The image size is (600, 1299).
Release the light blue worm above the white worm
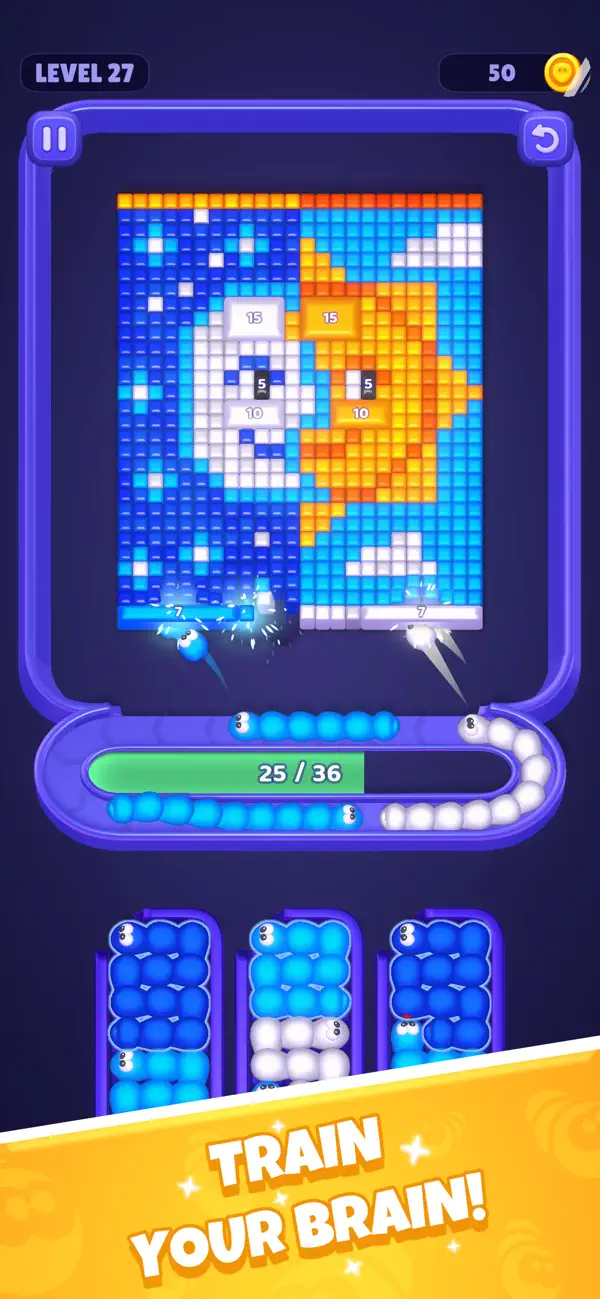[300, 968]
